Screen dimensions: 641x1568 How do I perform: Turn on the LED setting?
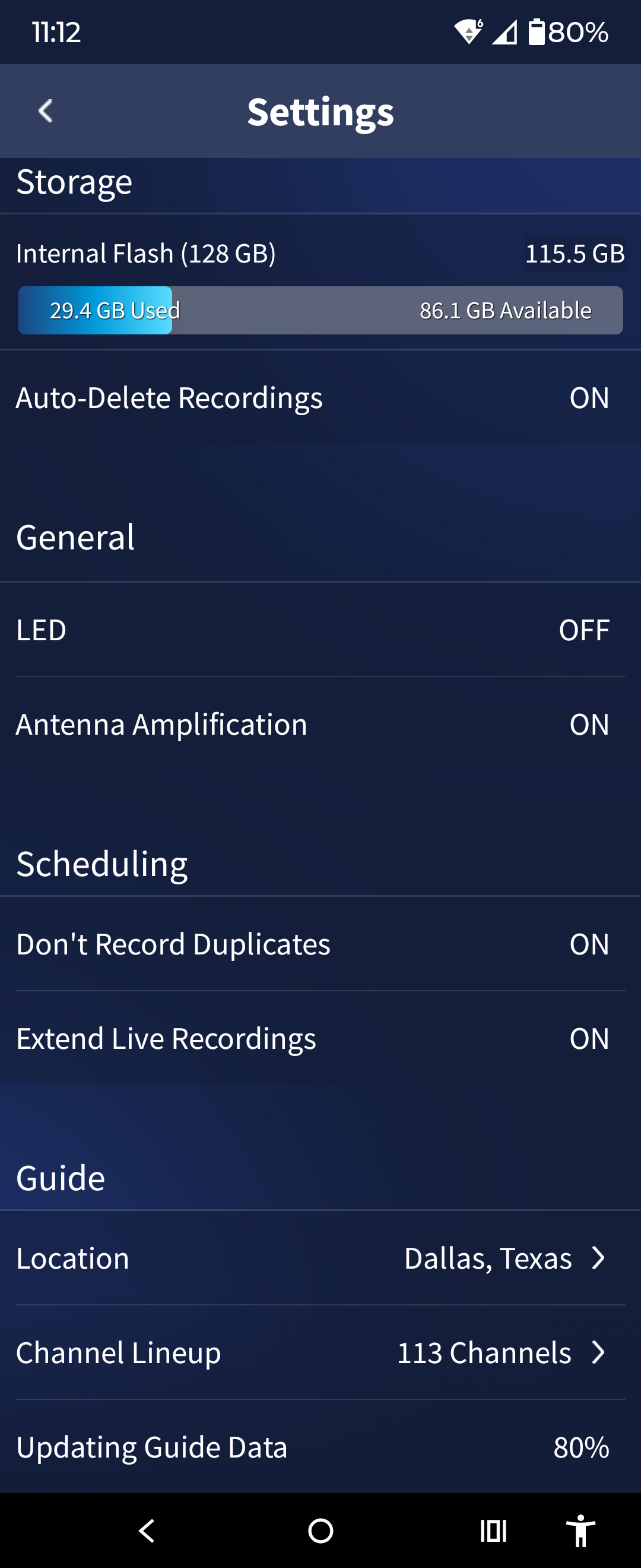click(583, 630)
